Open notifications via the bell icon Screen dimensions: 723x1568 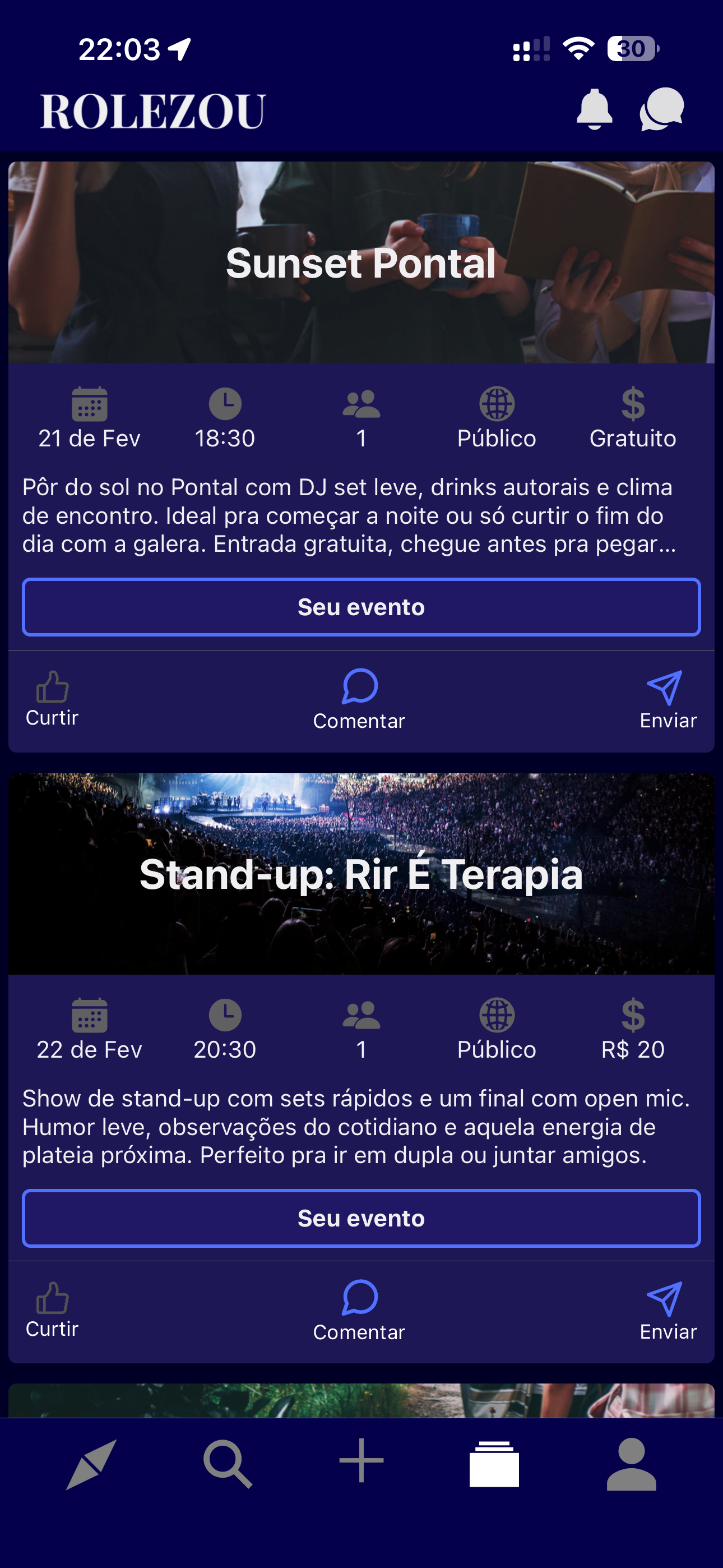point(595,109)
